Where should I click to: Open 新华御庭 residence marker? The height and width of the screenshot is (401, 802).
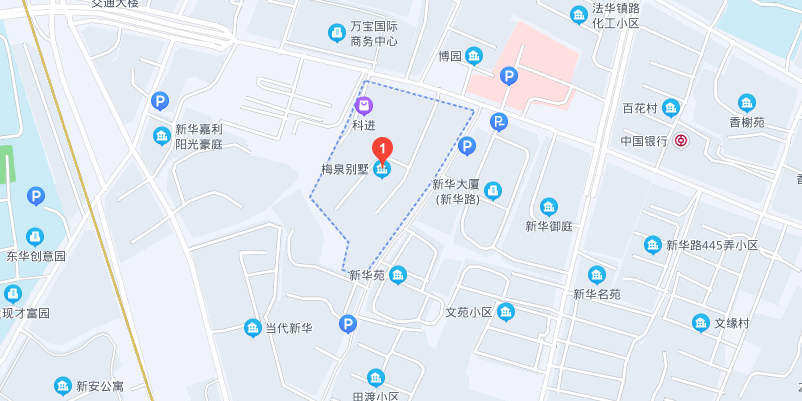(549, 207)
